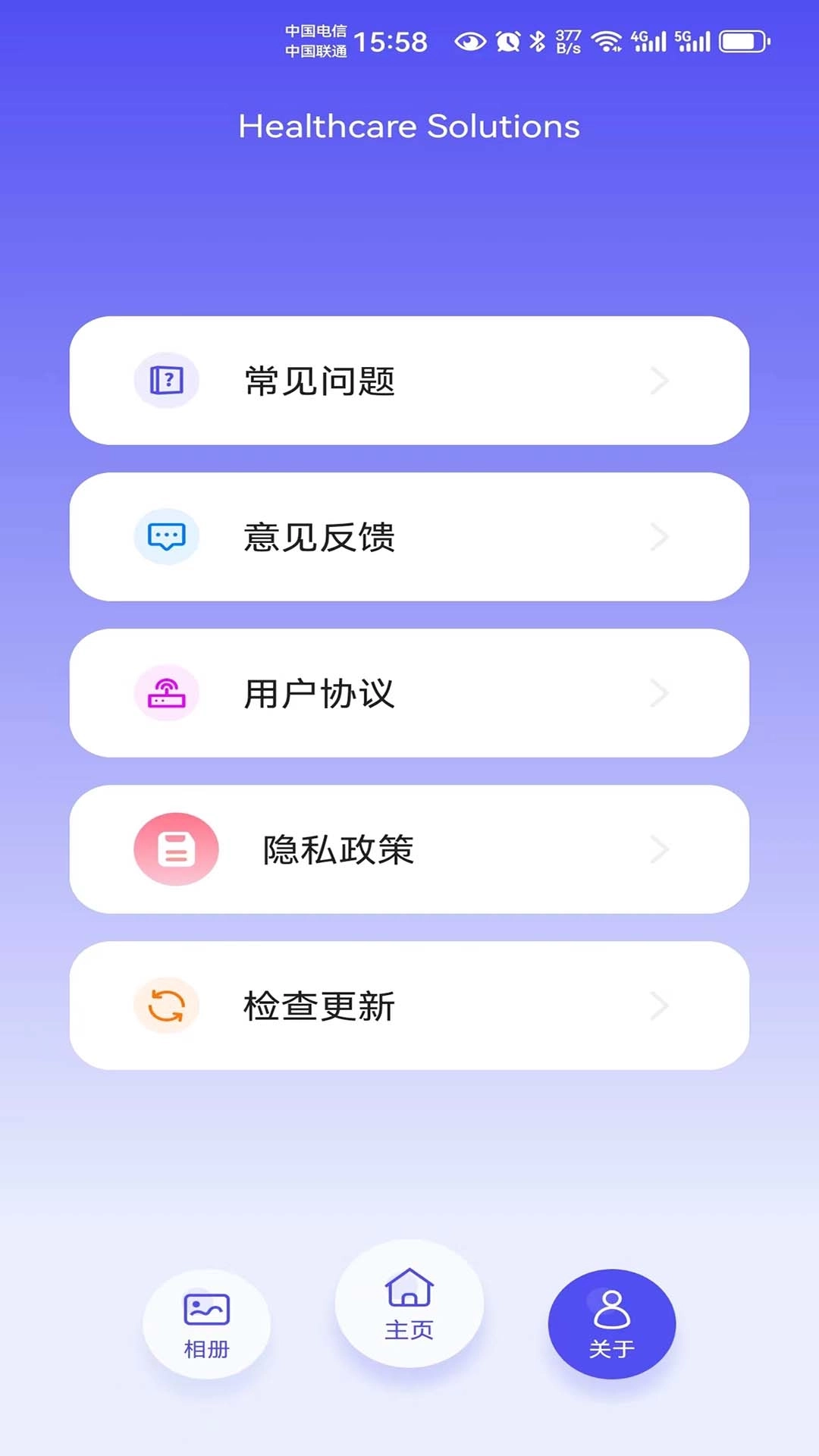Switch to the 相册 album tab

pyautogui.click(x=206, y=1324)
